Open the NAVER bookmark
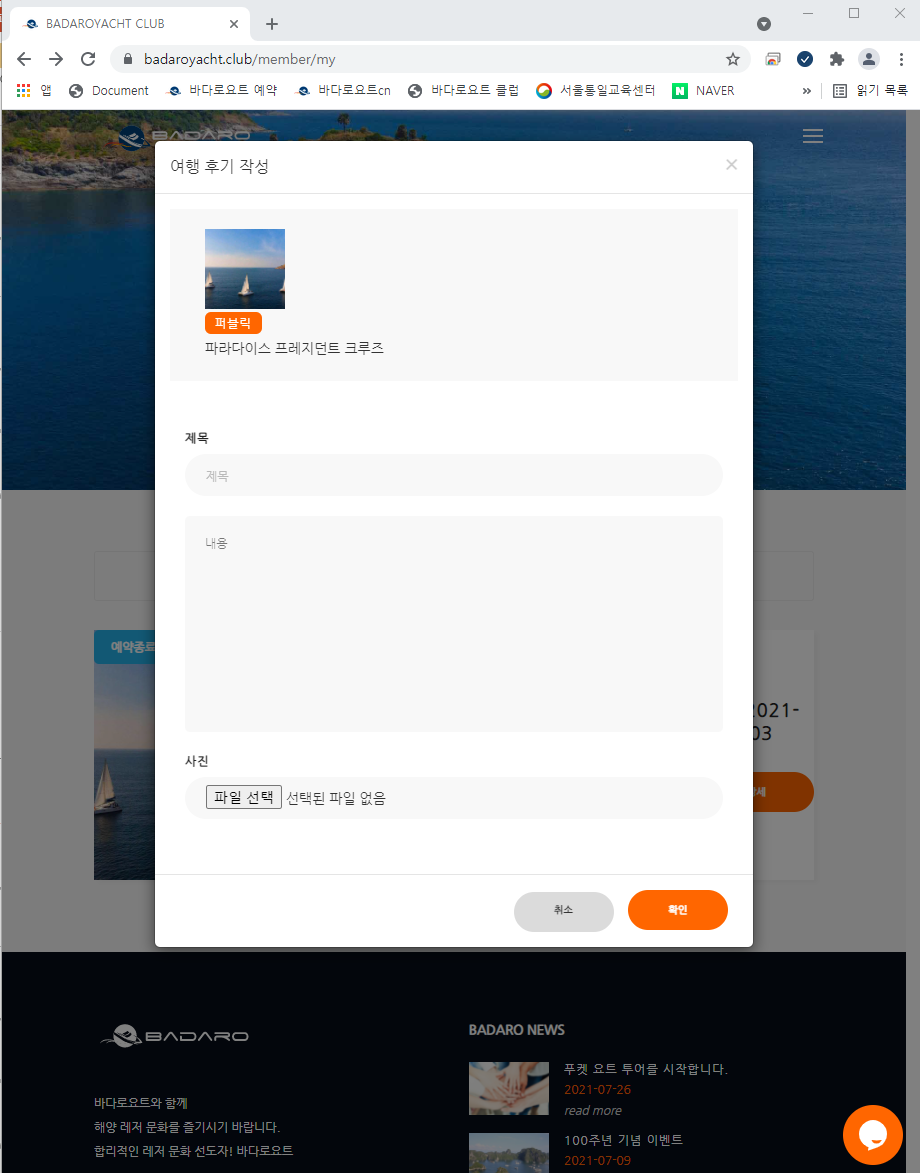This screenshot has width=920, height=1173. (704, 91)
